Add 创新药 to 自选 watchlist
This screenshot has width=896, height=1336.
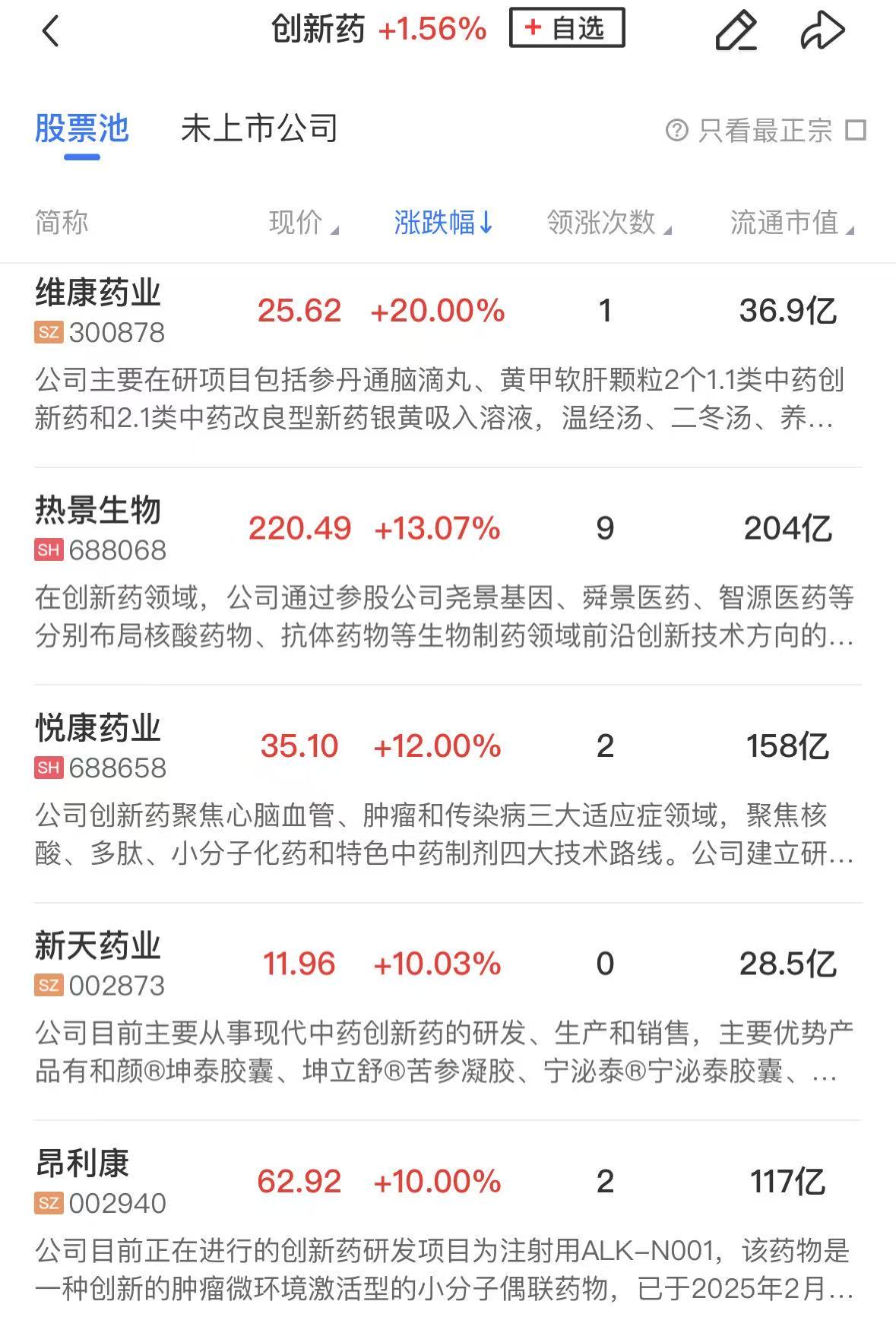567,29
